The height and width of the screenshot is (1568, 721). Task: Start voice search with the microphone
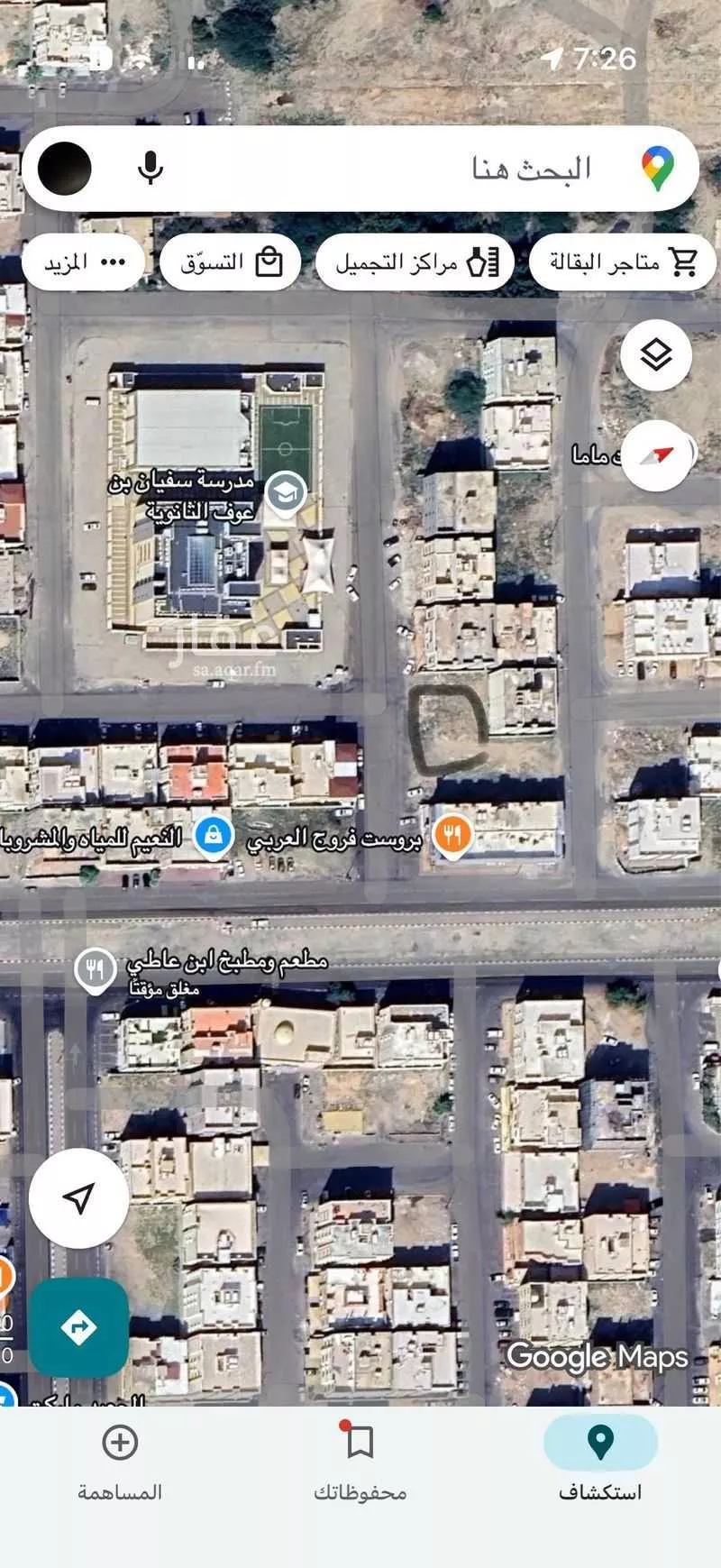[x=151, y=169]
